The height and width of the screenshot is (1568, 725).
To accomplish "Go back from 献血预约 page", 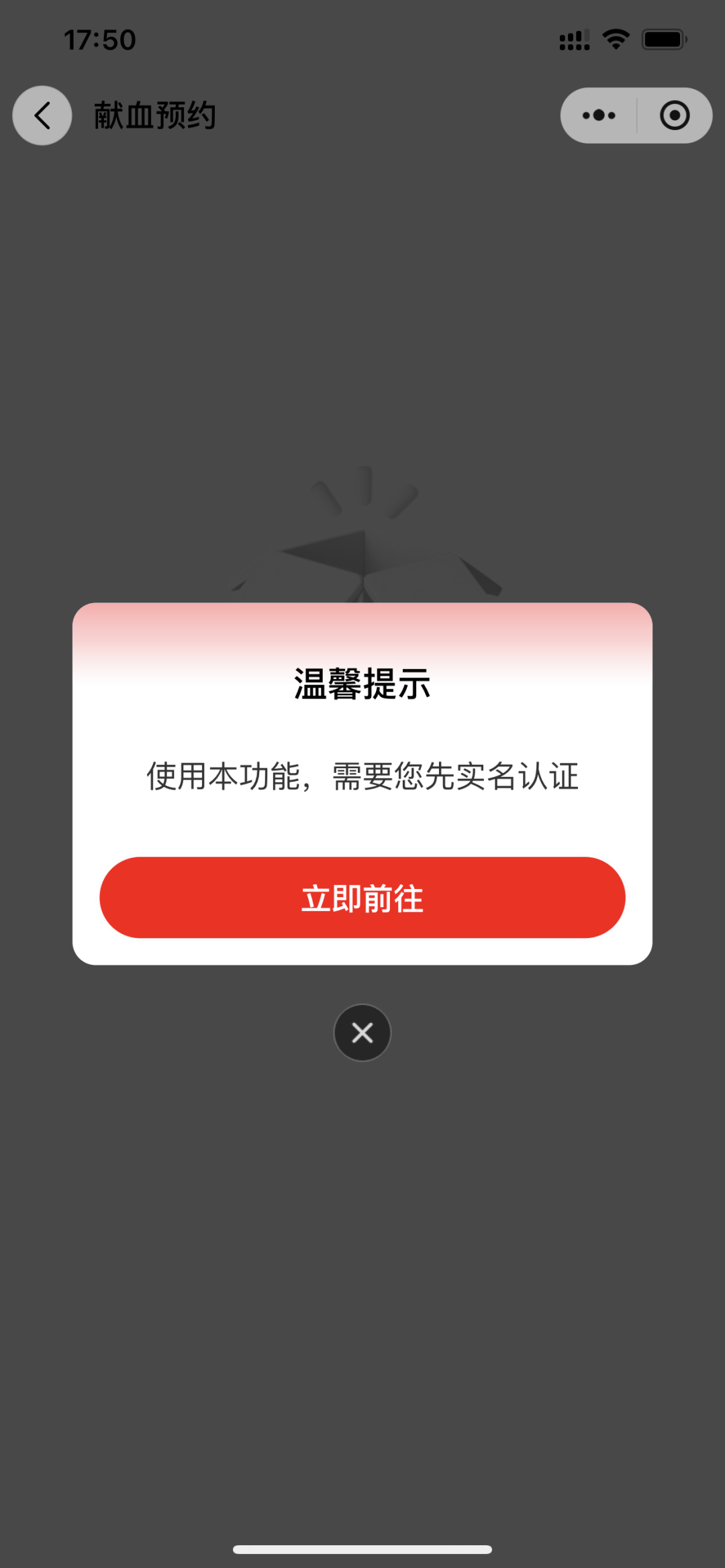I will [42, 115].
